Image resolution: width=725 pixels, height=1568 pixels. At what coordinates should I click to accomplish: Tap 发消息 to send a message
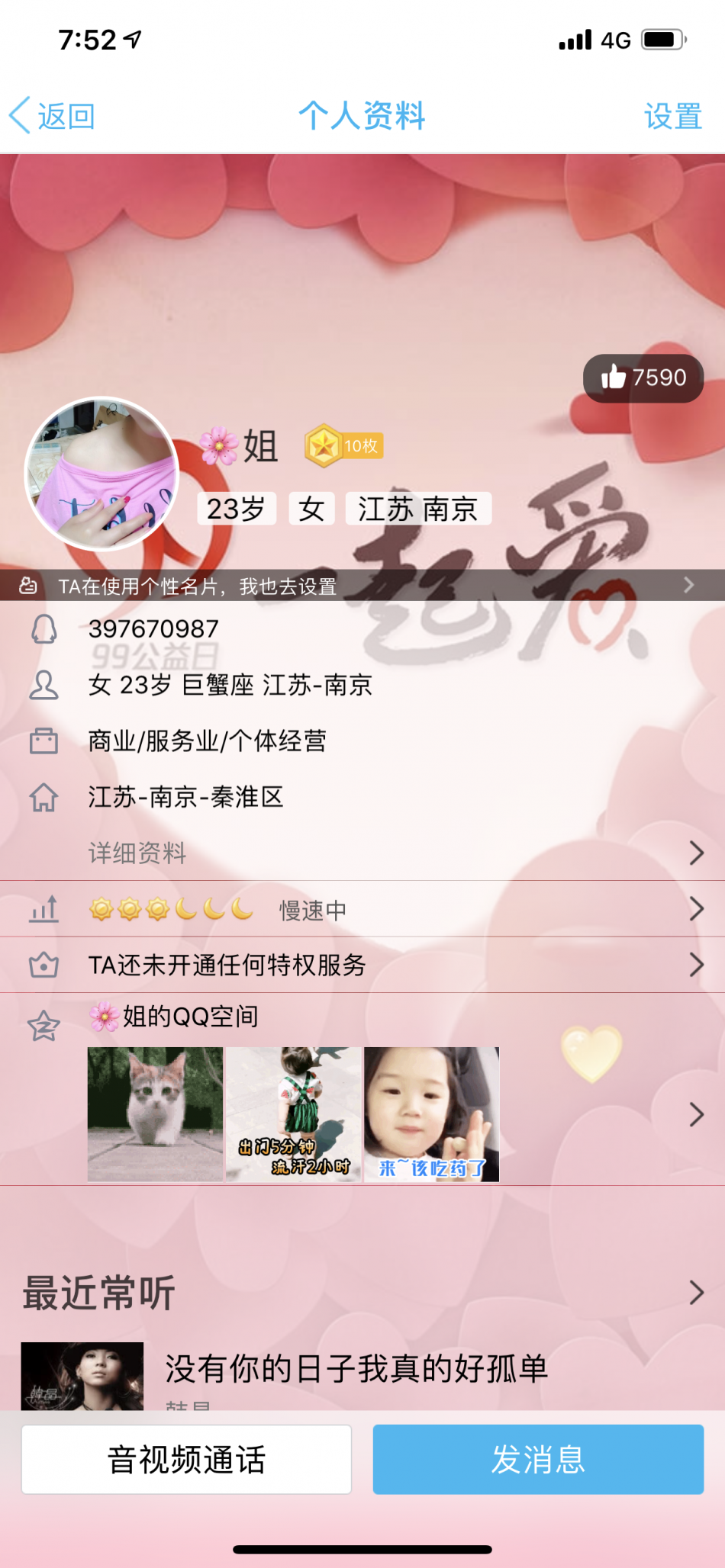tap(538, 1459)
